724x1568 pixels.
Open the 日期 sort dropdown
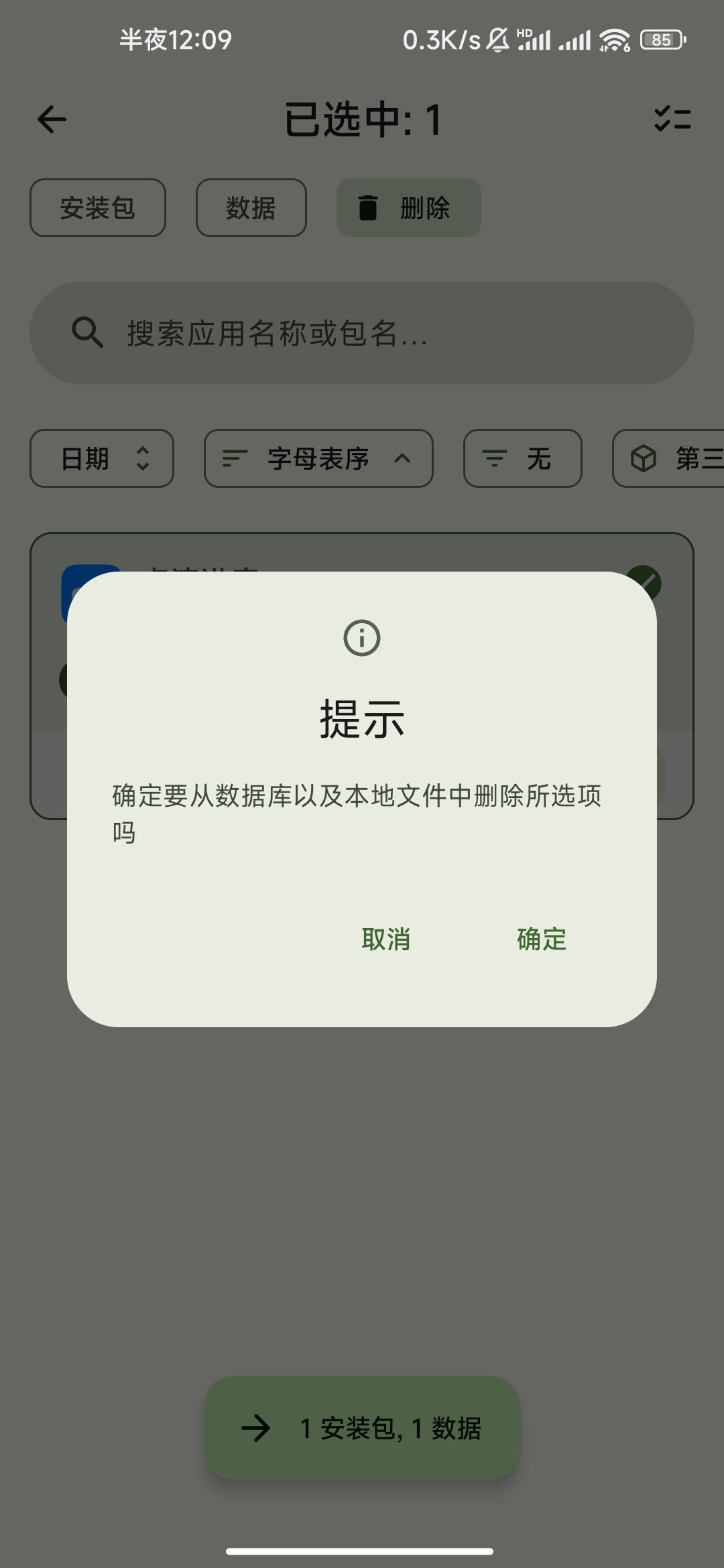(101, 458)
